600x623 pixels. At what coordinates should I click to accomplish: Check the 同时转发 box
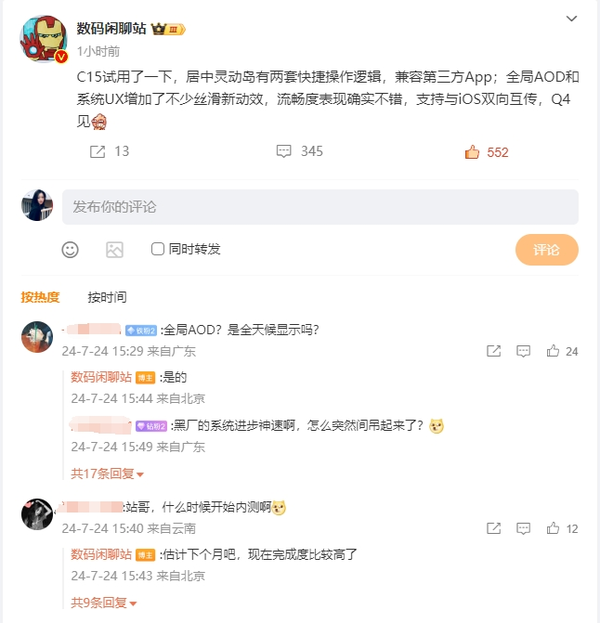click(158, 249)
